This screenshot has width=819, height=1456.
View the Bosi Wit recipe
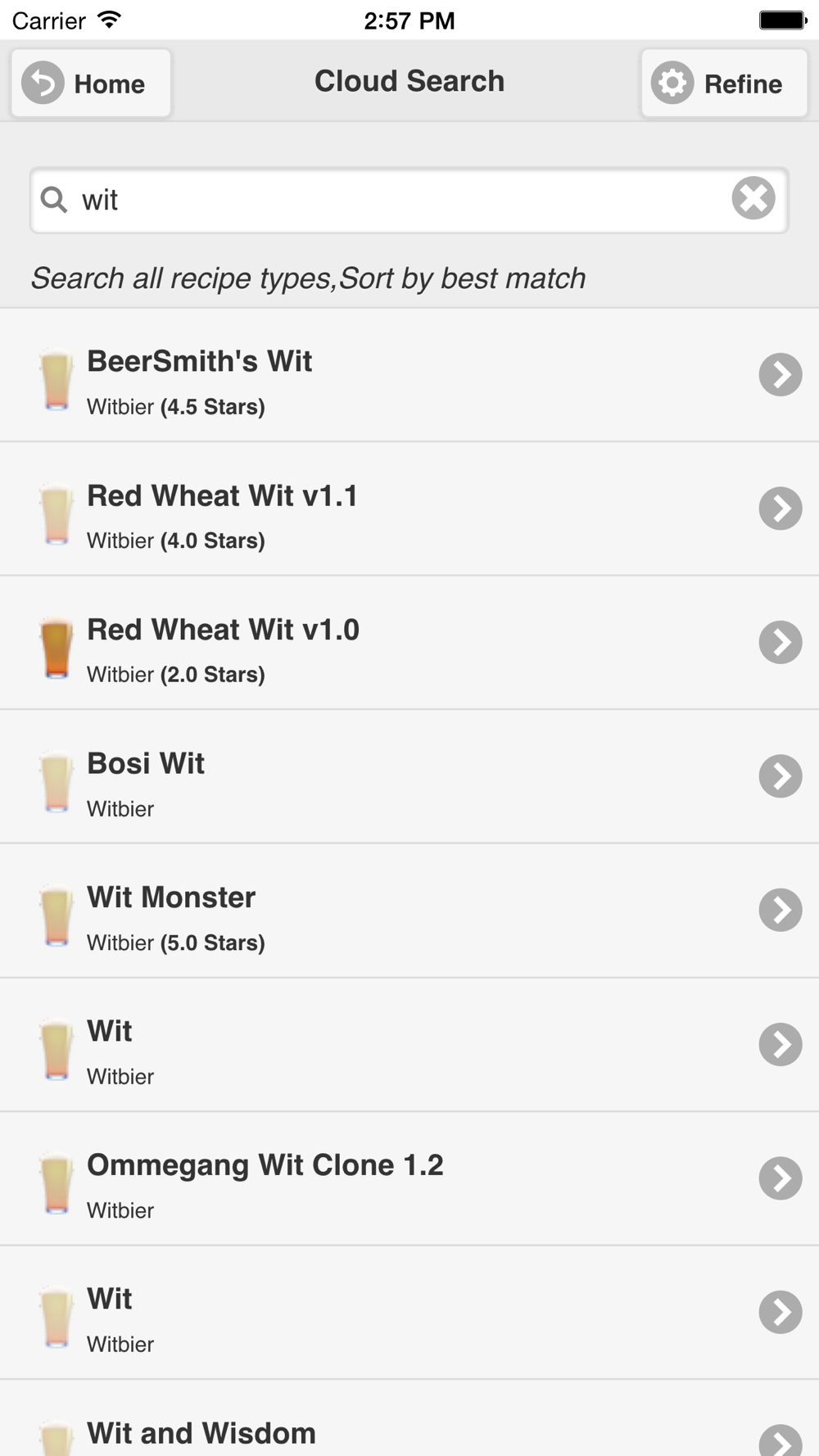click(x=409, y=776)
